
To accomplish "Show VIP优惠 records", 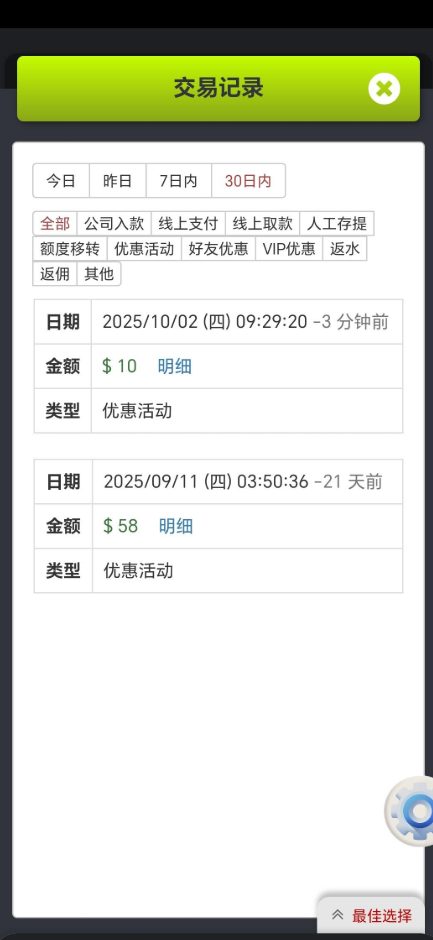I will point(289,249).
